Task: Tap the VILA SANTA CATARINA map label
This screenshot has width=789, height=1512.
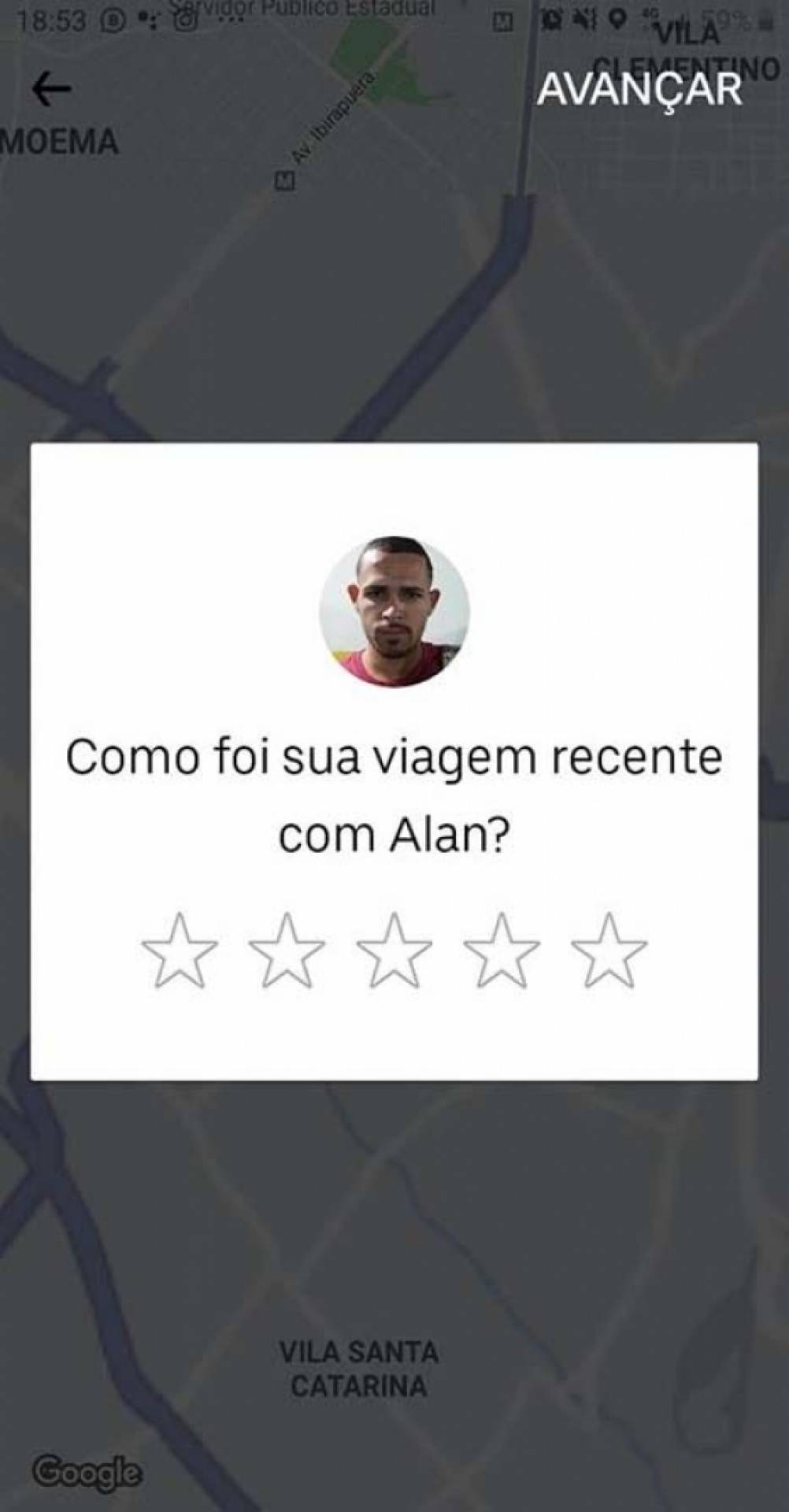Action: click(358, 1356)
